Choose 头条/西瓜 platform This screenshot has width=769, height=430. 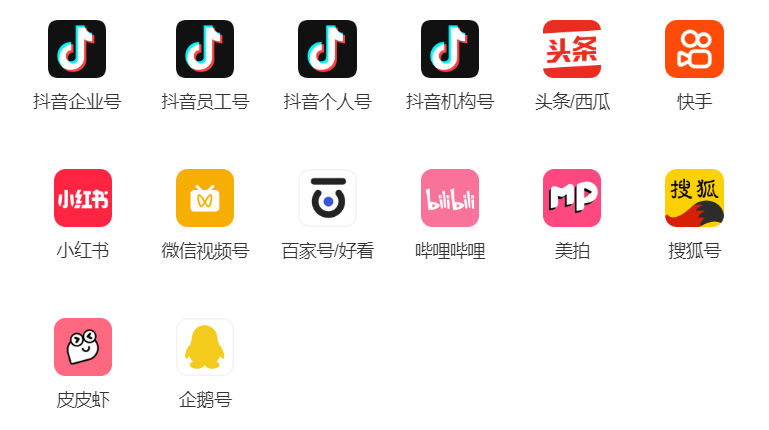point(572,50)
